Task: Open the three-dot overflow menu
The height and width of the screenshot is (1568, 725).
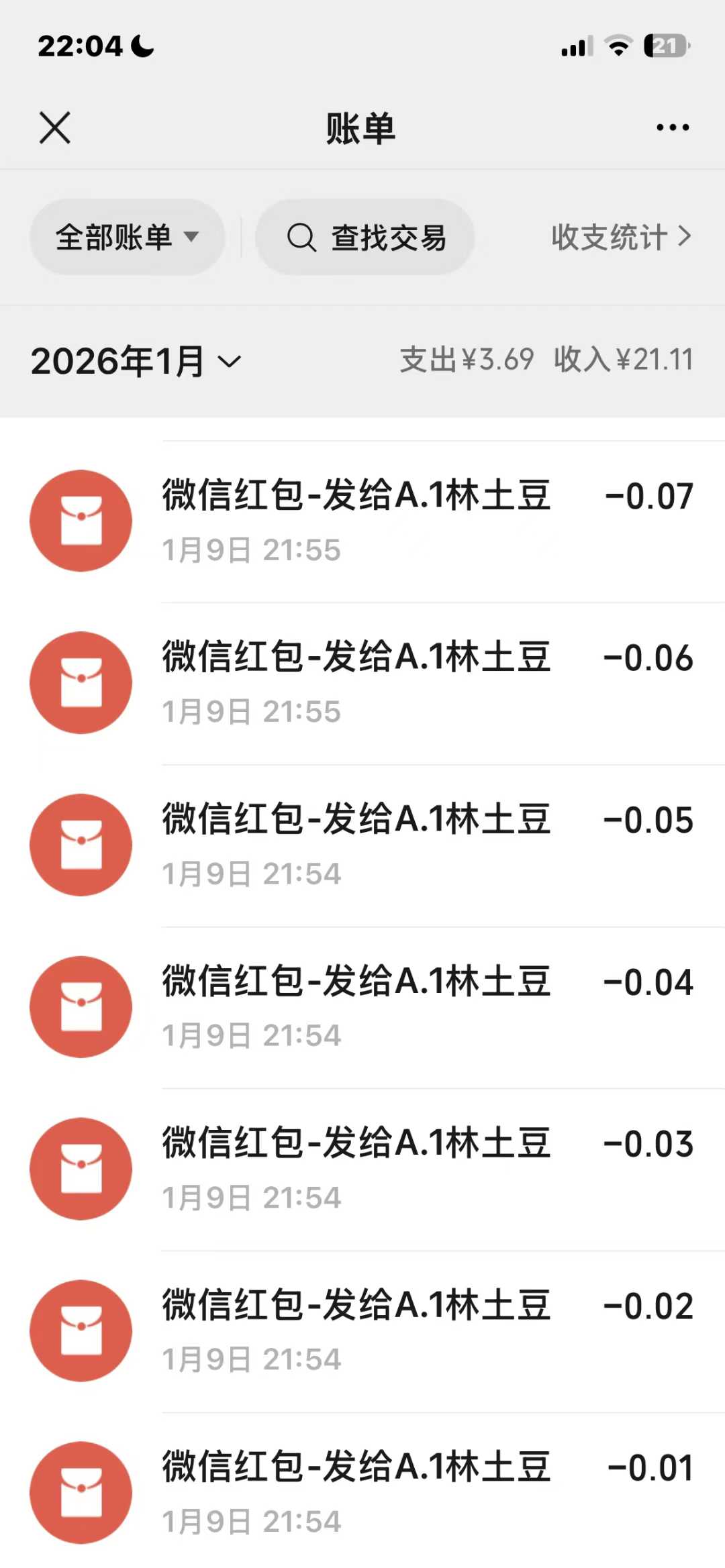Action: click(x=673, y=127)
